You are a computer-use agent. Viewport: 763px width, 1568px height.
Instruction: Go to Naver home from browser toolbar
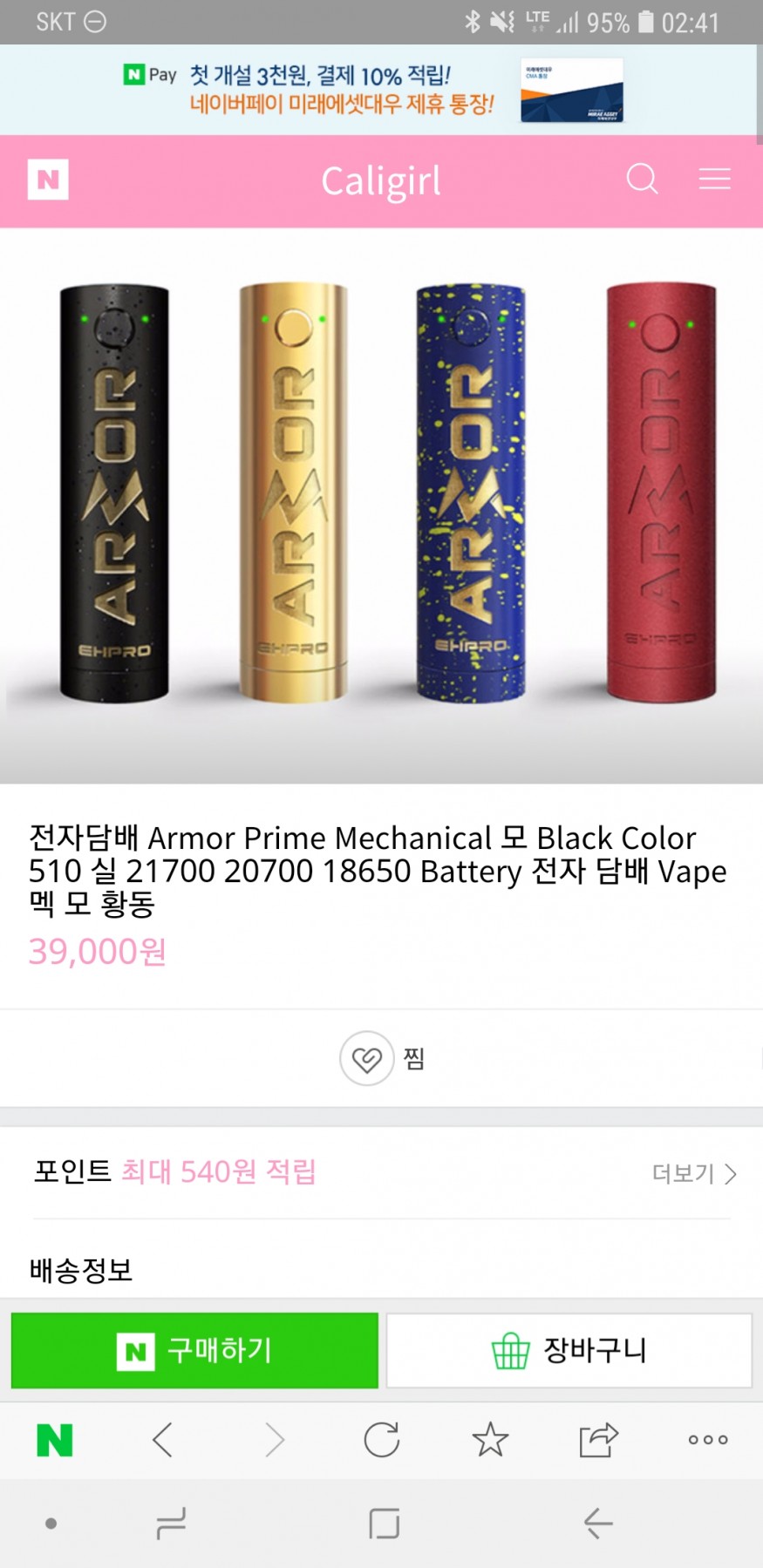54,1440
